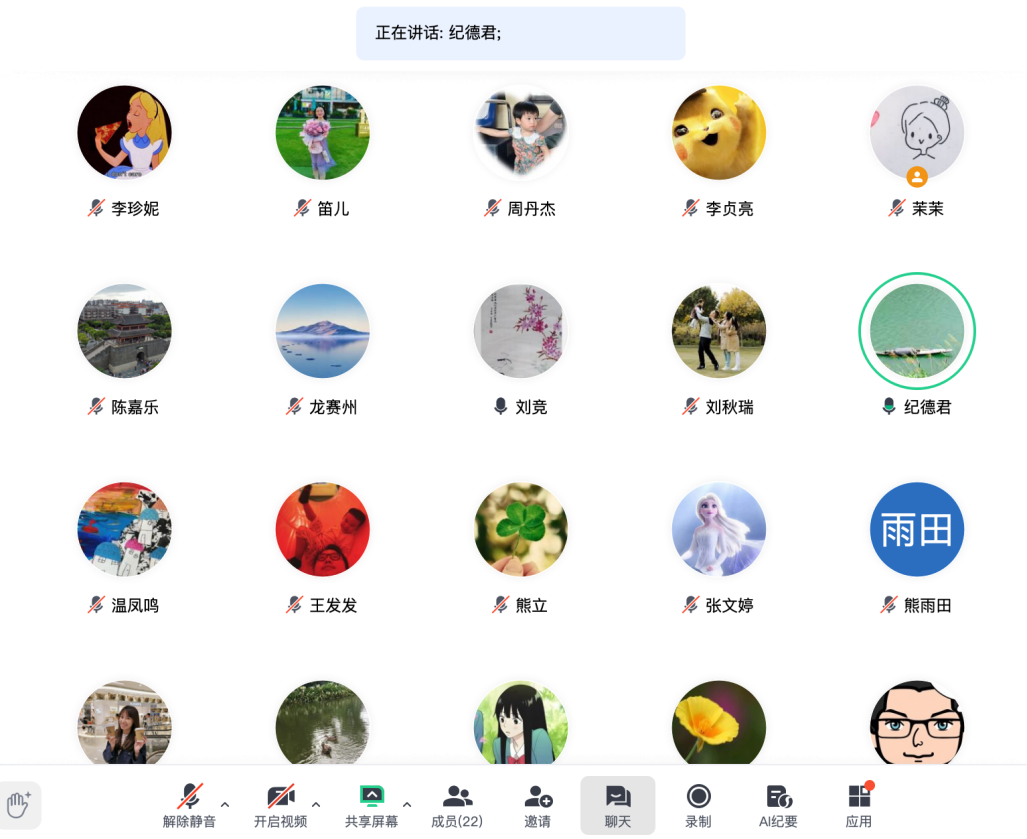This screenshot has height=839, width=1027.
Task: Raise hand with the hand icon
Action: click(20, 804)
